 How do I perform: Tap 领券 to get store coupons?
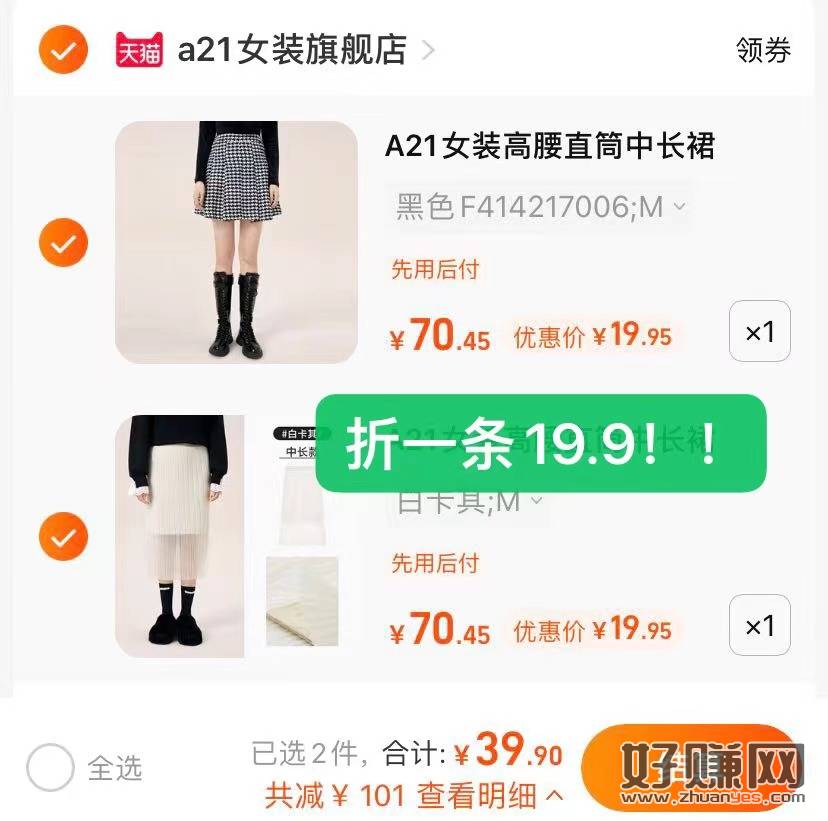[x=763, y=50]
